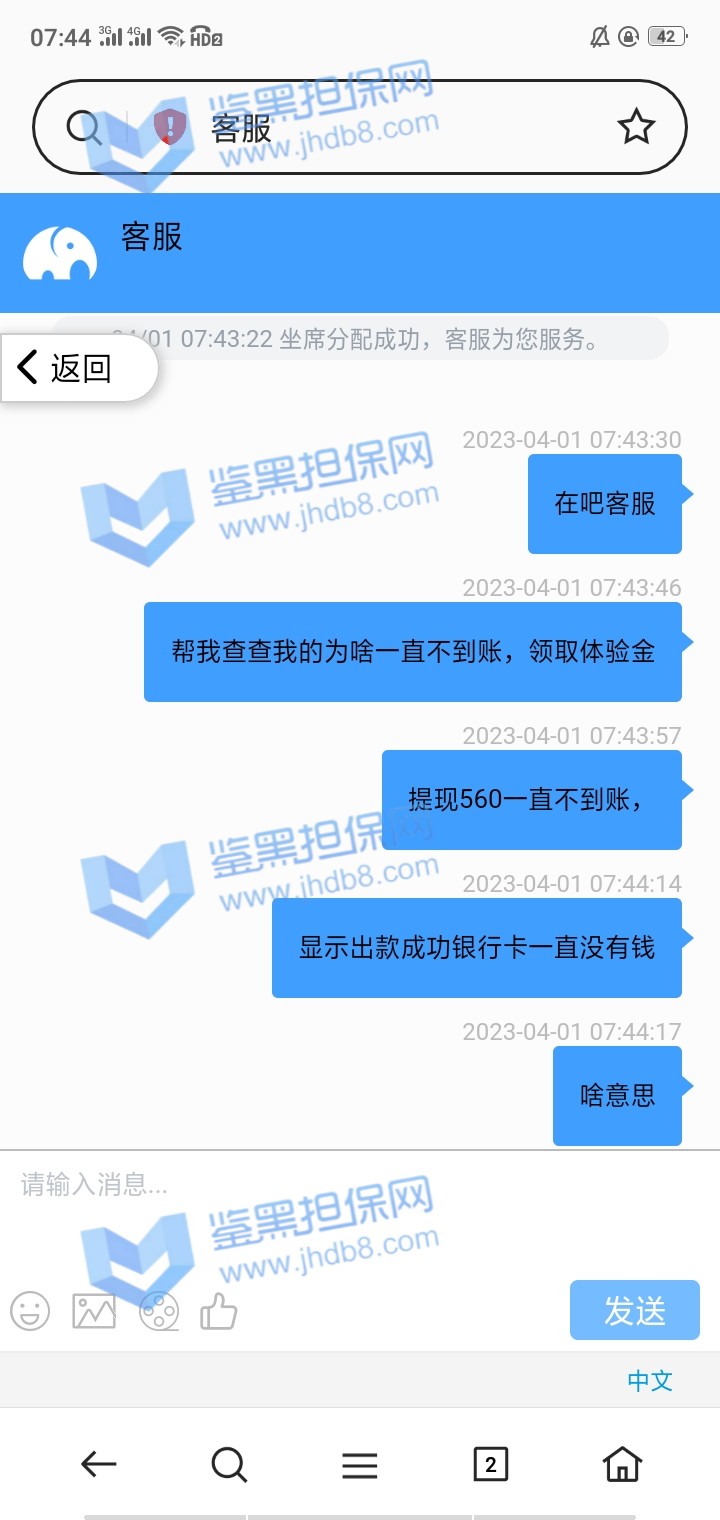Screen dimensions: 720x1520
Task: Open the emoji picker
Action: 30,1310
